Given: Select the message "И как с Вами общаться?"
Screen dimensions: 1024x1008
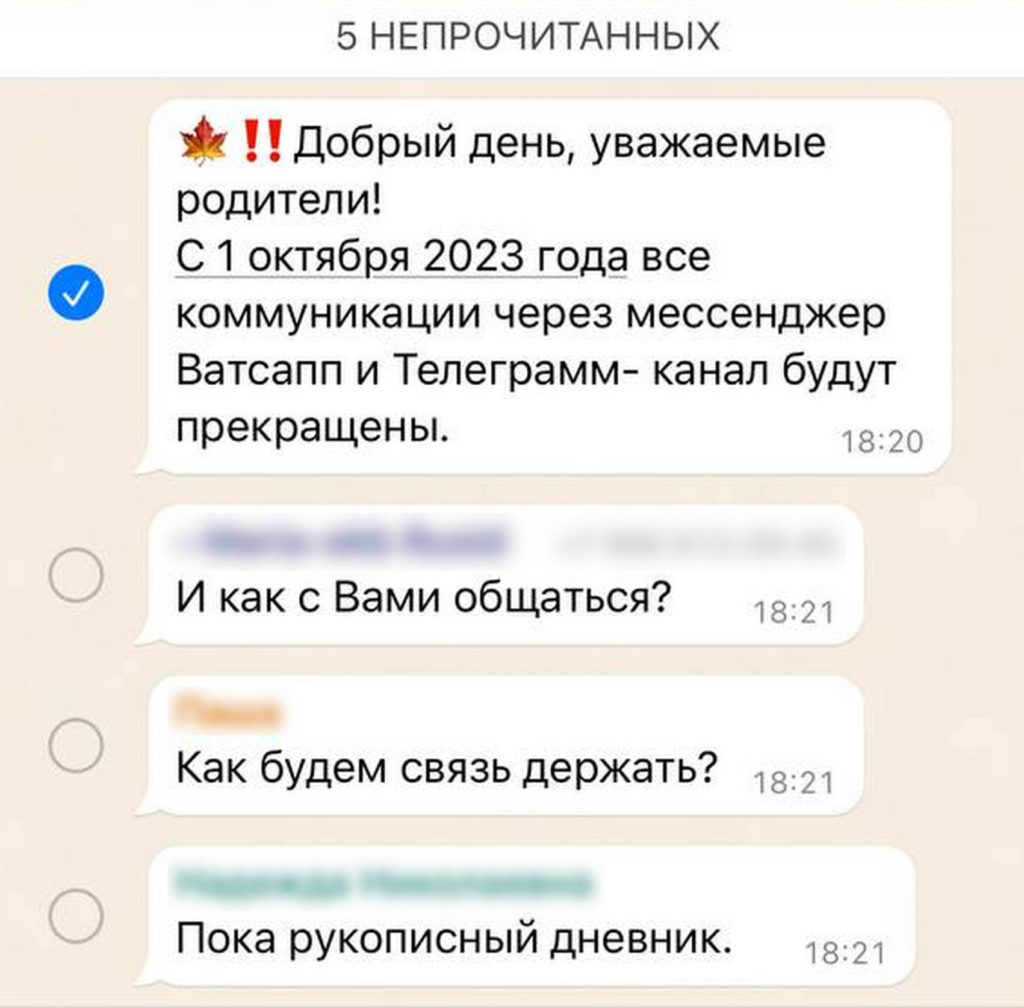Looking at the screenshot, I should [x=76, y=577].
